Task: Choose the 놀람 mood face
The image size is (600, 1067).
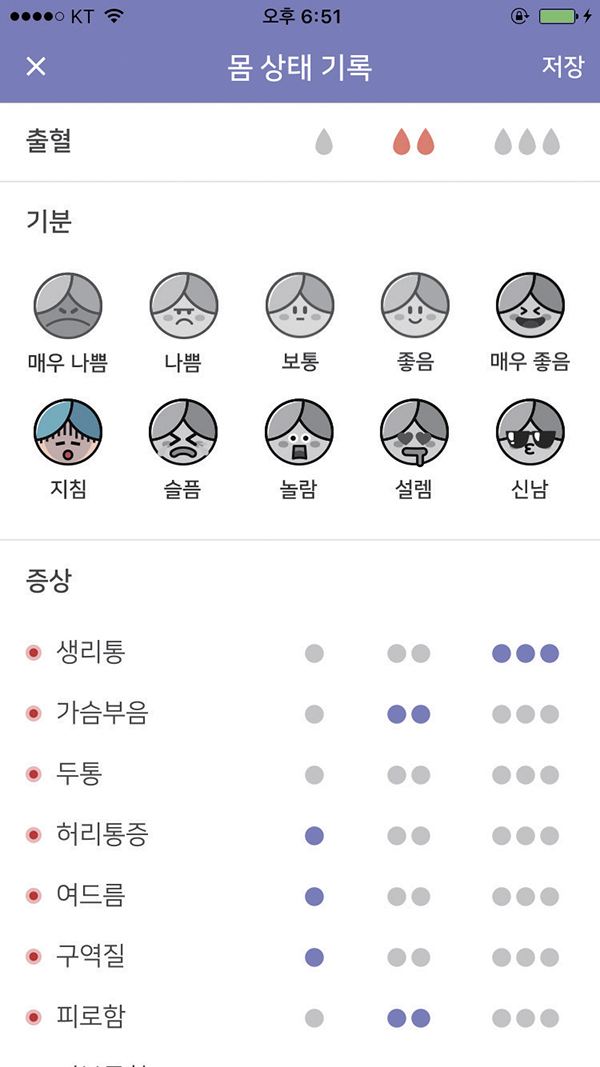Action: click(x=299, y=433)
